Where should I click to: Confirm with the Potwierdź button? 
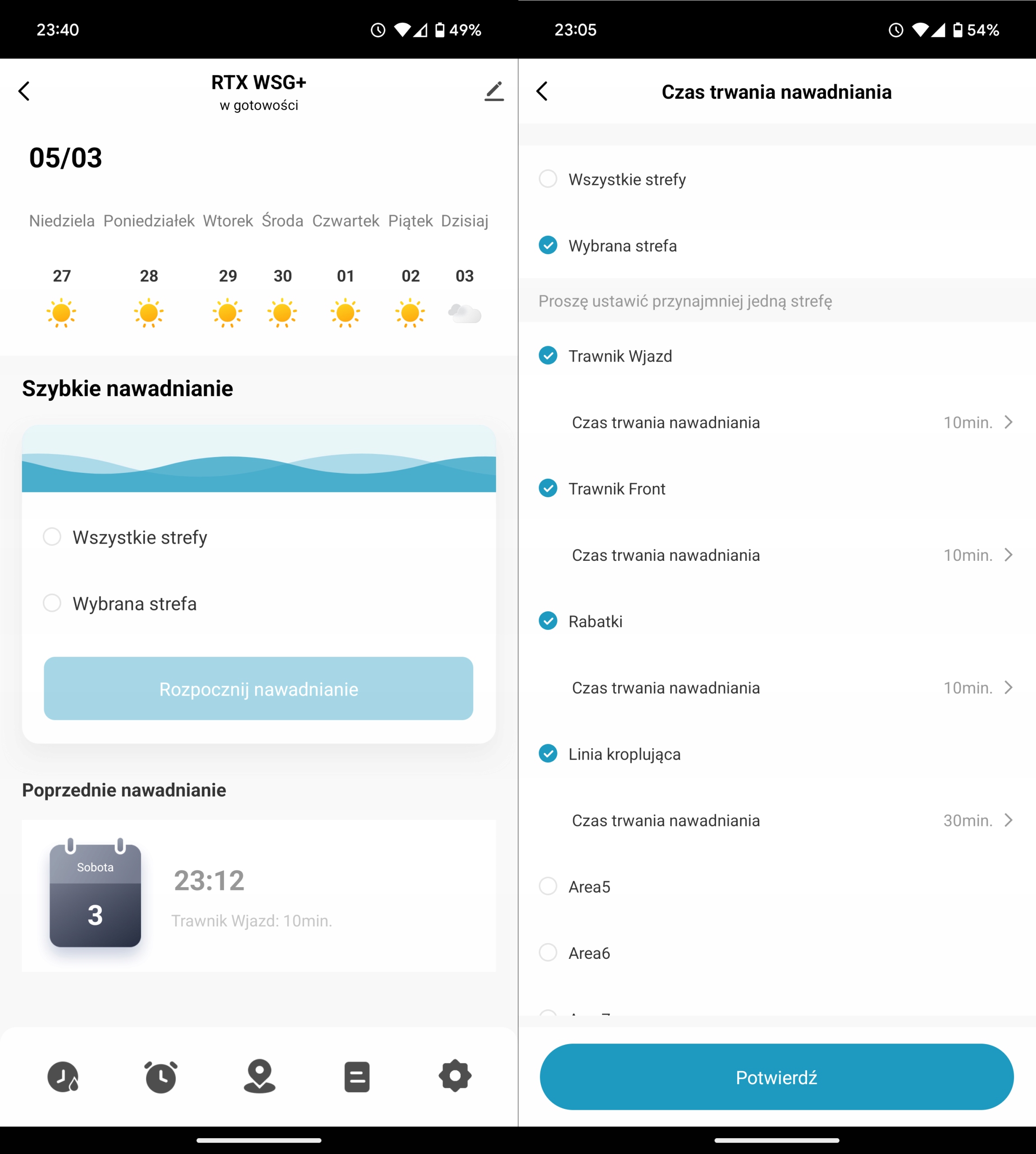[x=776, y=1077]
